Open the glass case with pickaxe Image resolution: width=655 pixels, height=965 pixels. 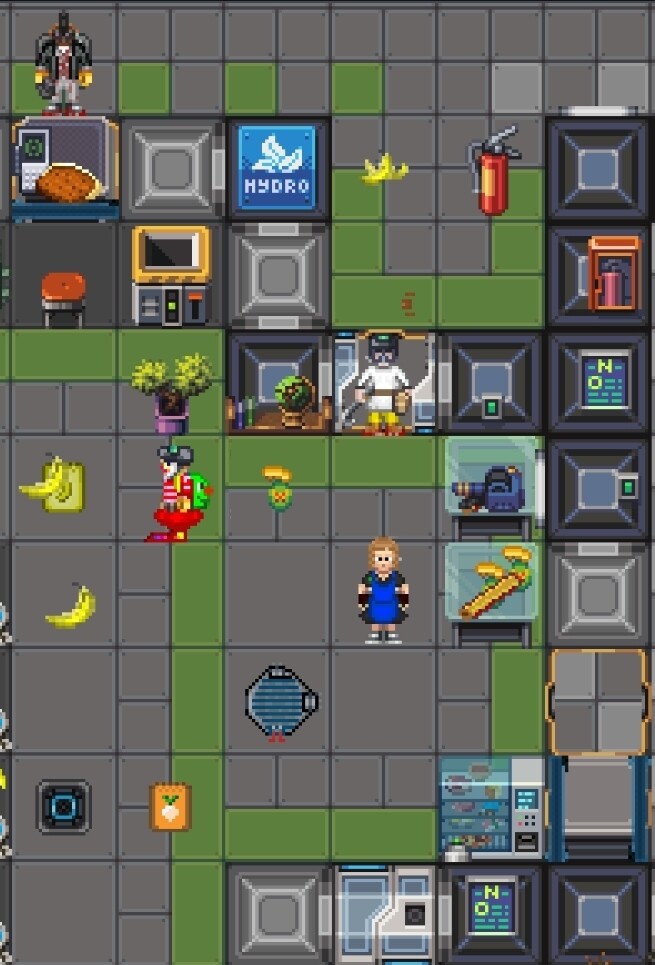(492, 589)
